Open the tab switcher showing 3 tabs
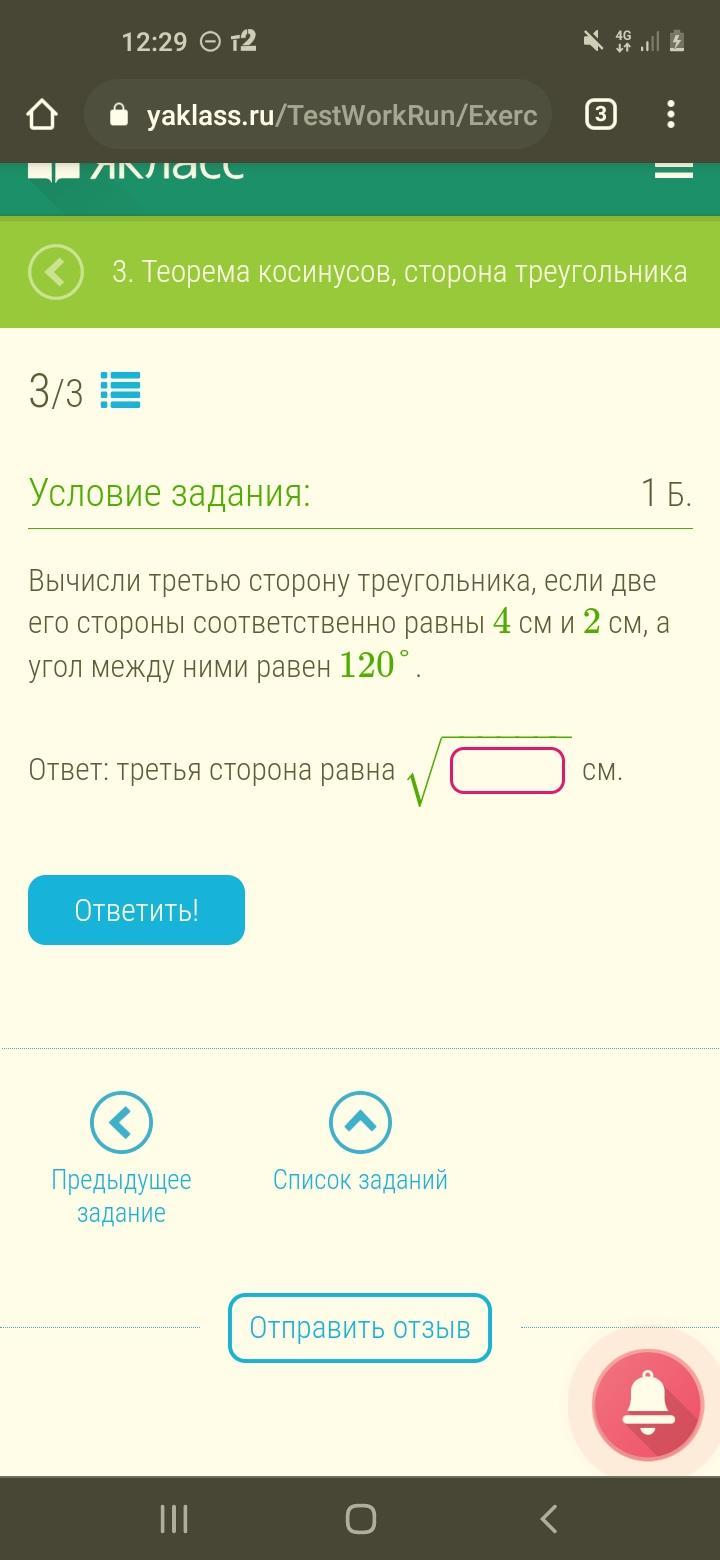Screen dimensions: 720x1560 [x=600, y=115]
